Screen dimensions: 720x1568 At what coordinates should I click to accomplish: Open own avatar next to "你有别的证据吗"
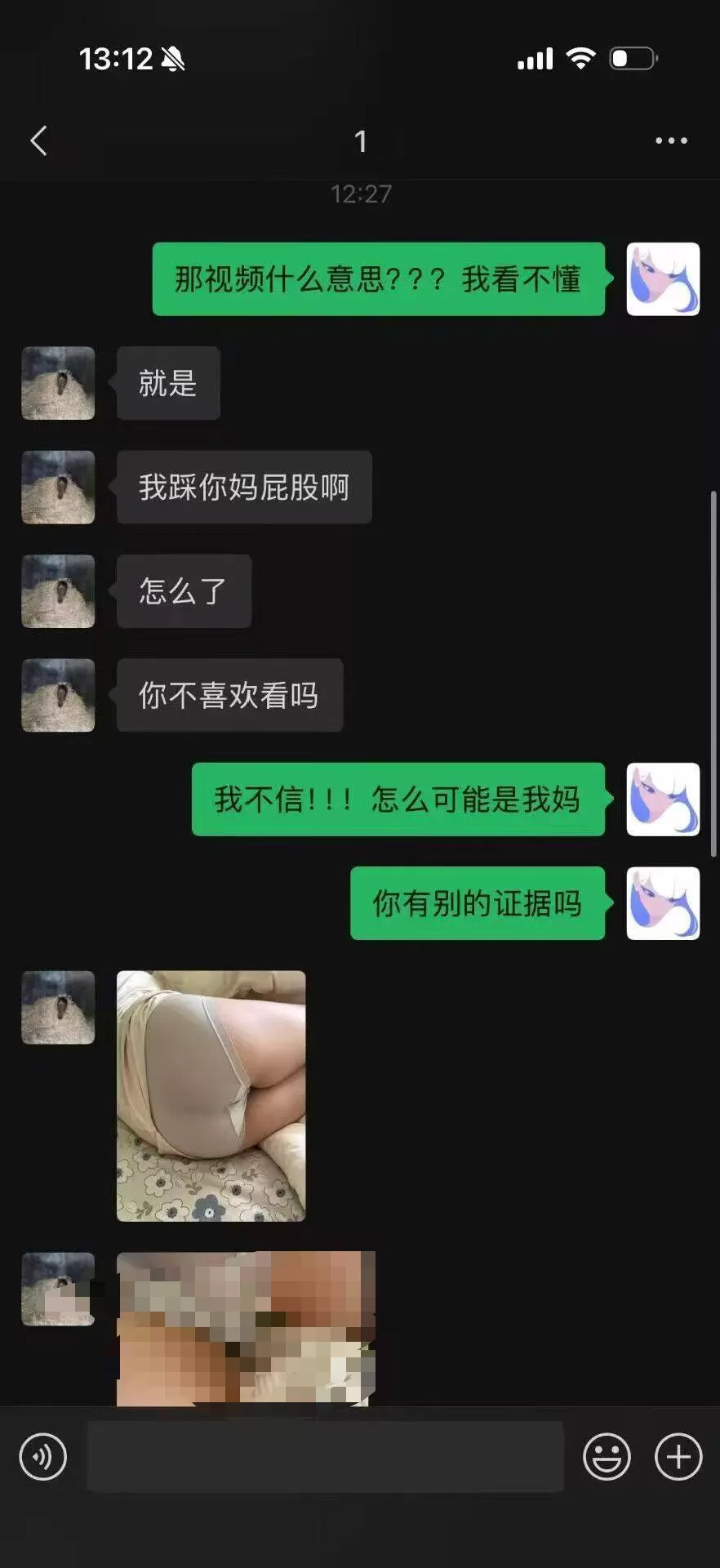(x=663, y=903)
